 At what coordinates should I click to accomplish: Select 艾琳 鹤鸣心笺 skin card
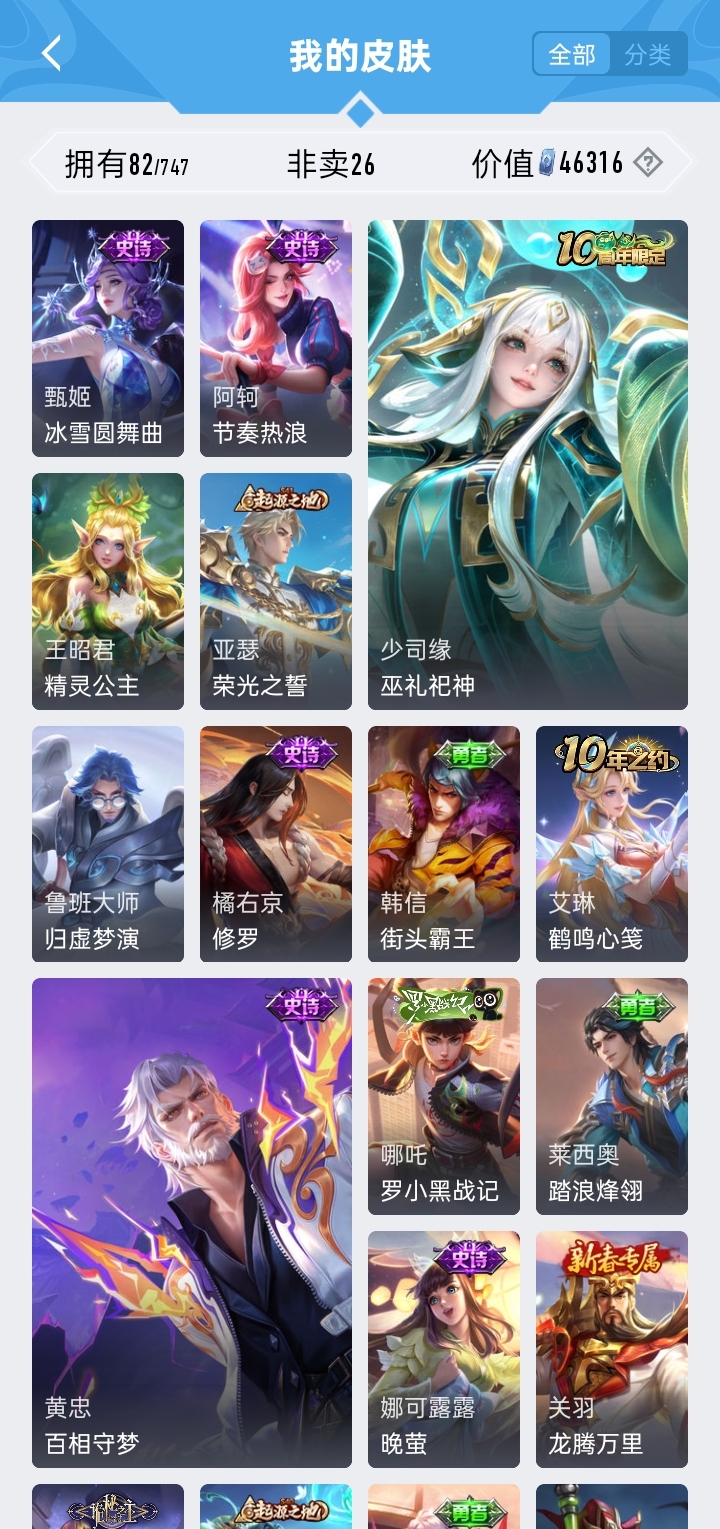612,844
